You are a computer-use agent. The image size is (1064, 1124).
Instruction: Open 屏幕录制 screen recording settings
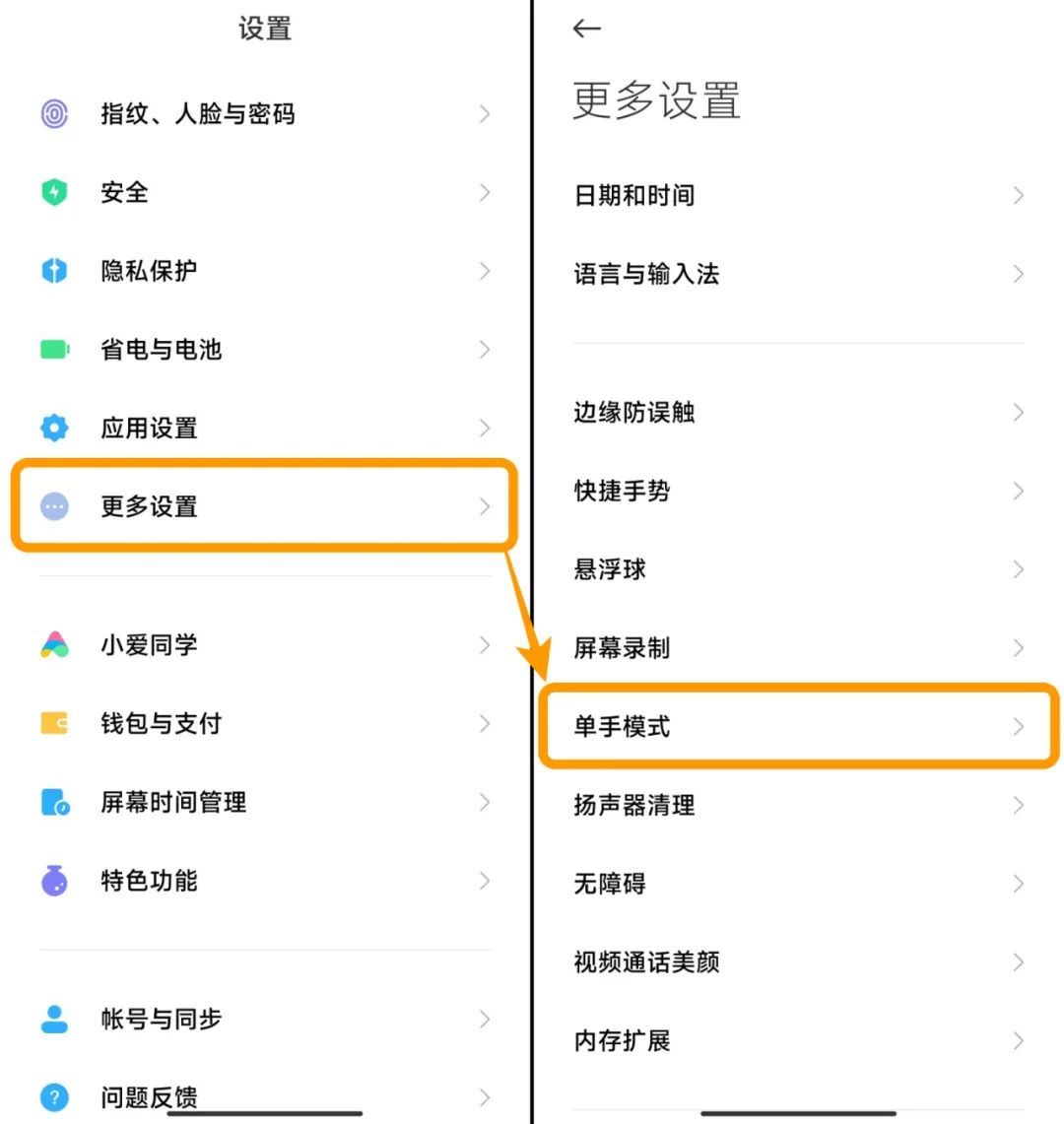tap(788, 648)
